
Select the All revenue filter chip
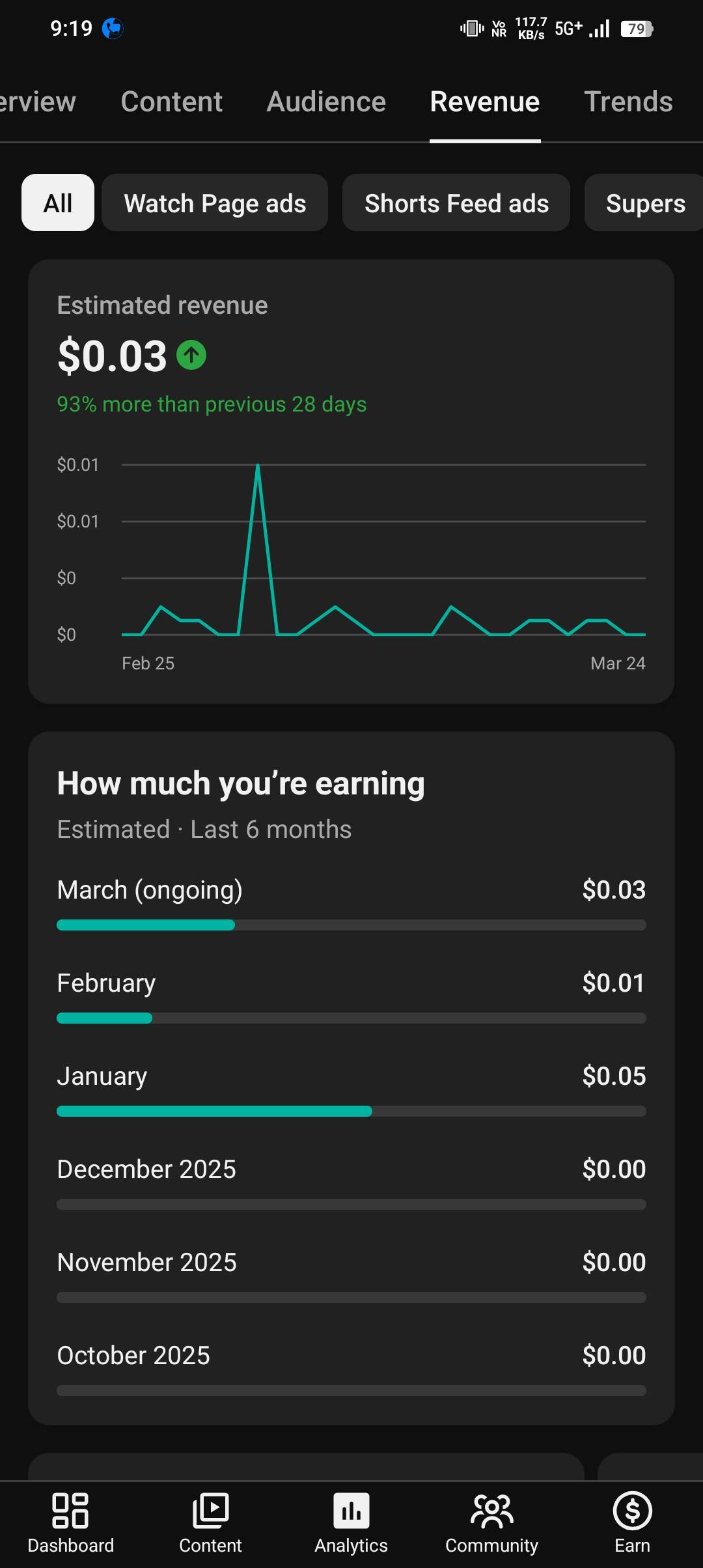[x=58, y=203]
